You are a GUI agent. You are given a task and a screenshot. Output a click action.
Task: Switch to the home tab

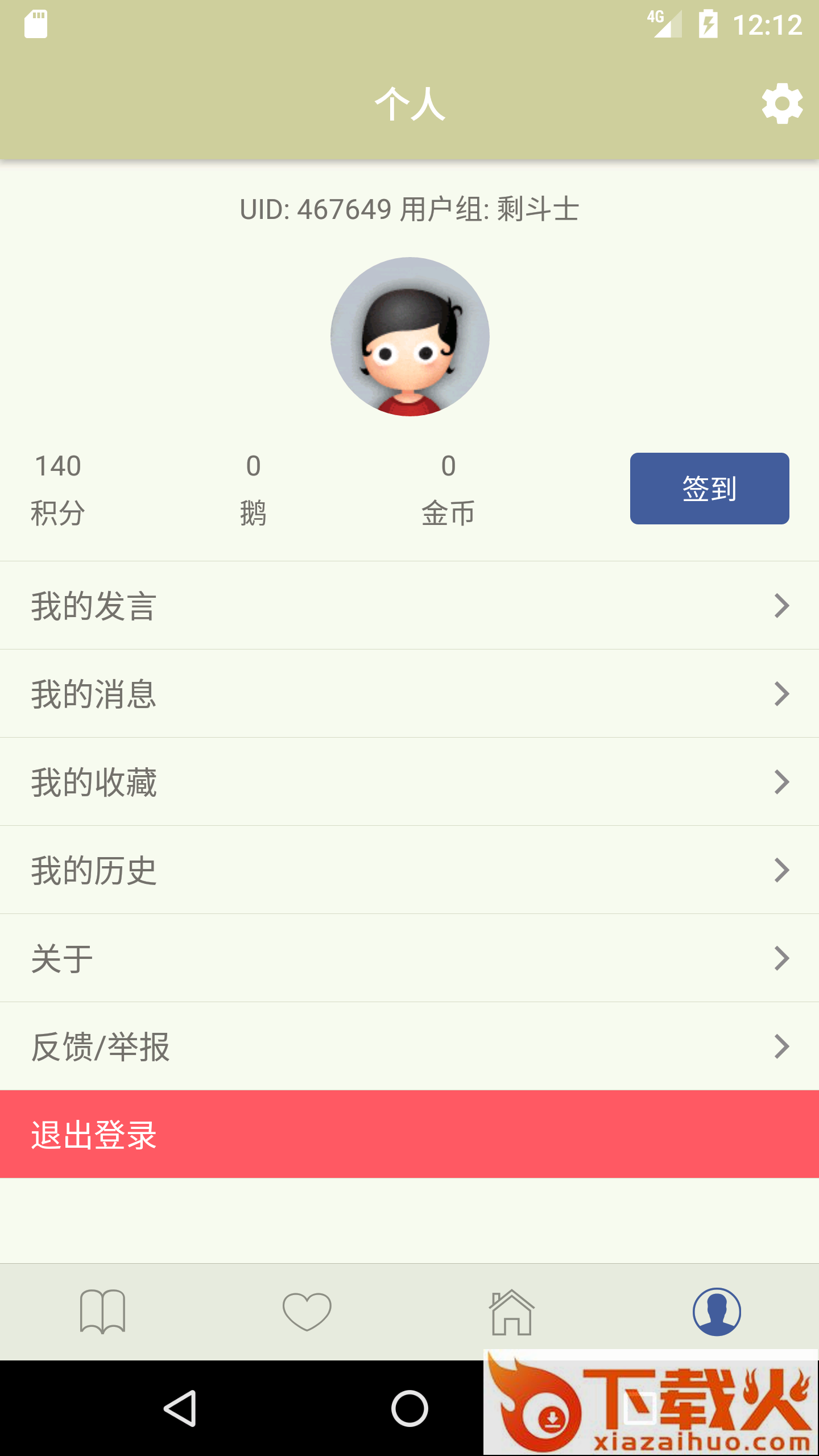(x=512, y=1312)
